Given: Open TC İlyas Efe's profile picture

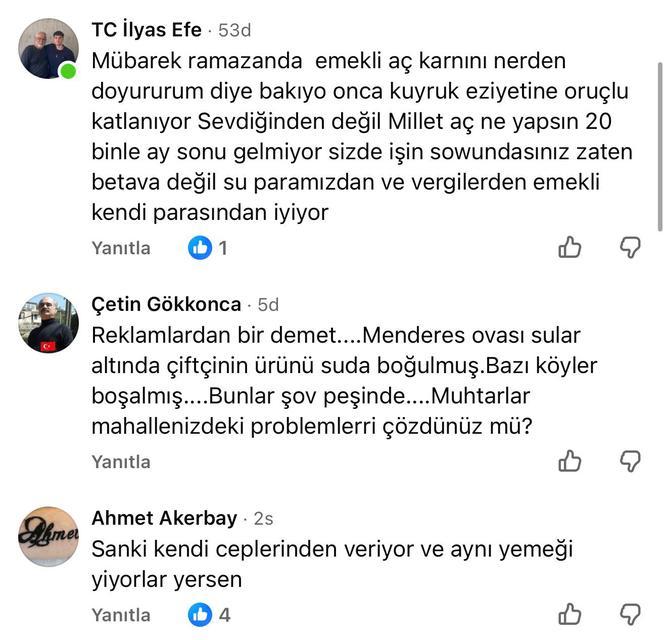Looking at the screenshot, I should point(48,48).
